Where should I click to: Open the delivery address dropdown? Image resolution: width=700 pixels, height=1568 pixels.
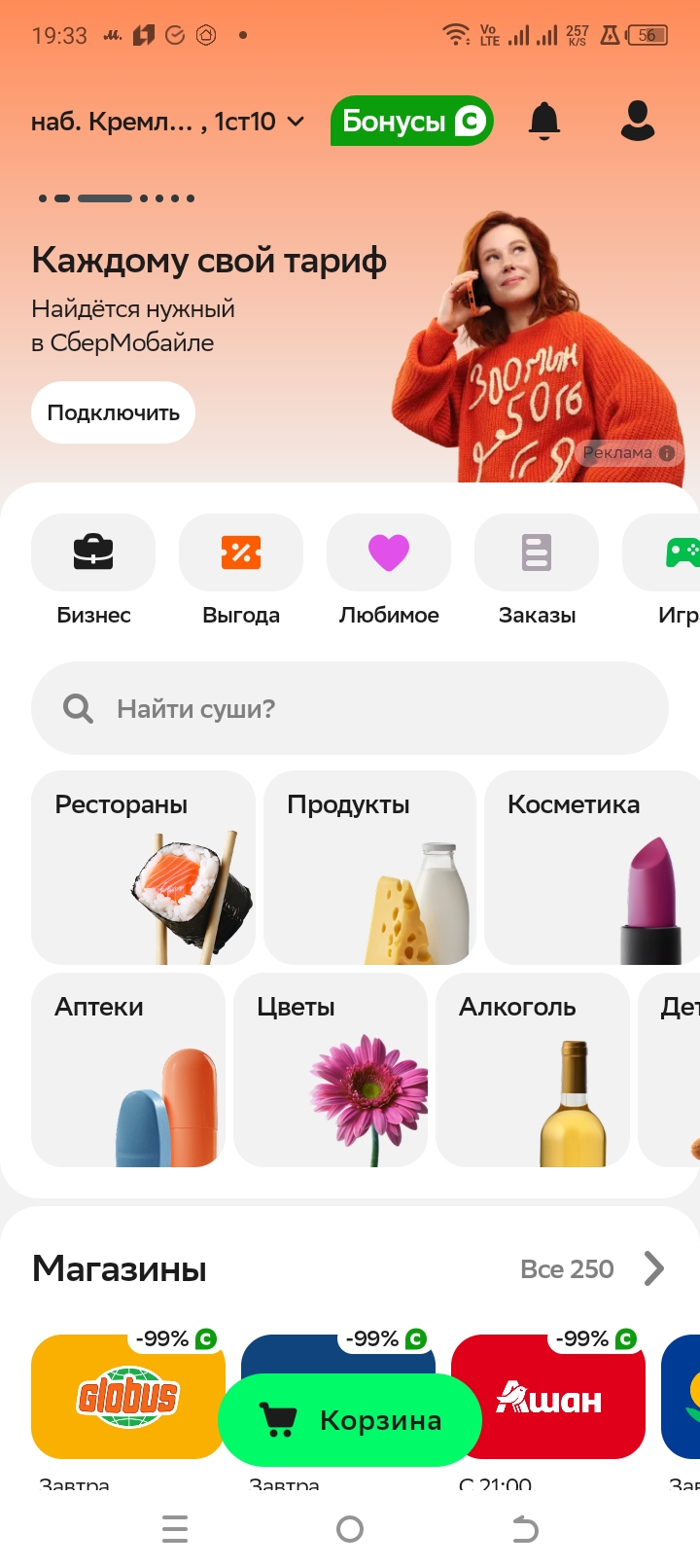167,122
